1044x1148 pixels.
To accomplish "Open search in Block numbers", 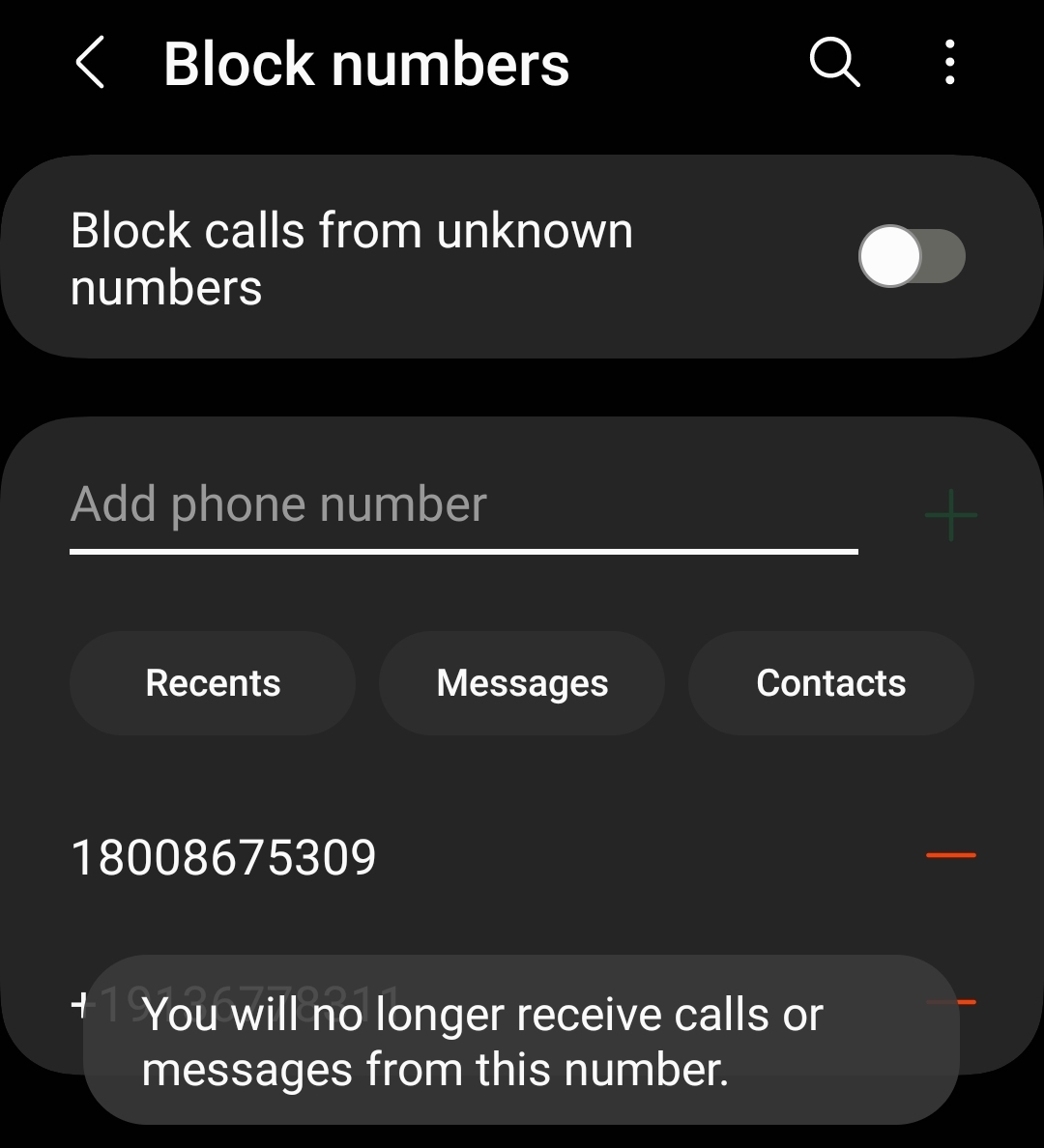I will tap(834, 64).
